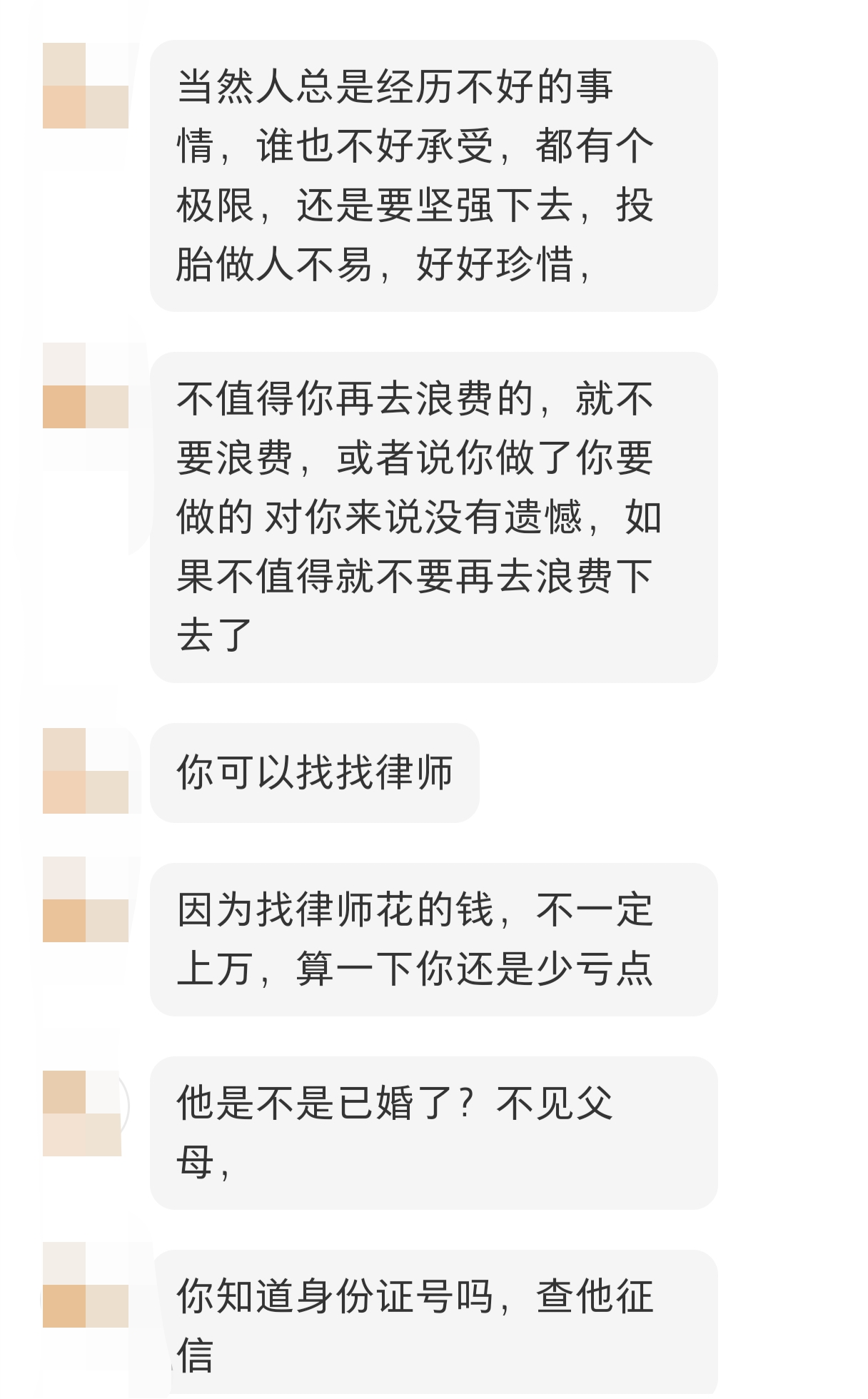Viewport: 868px width, 1399px height.
Task: Open avatar beside the 你知道身份证号吗 message
Action: (x=86, y=1285)
